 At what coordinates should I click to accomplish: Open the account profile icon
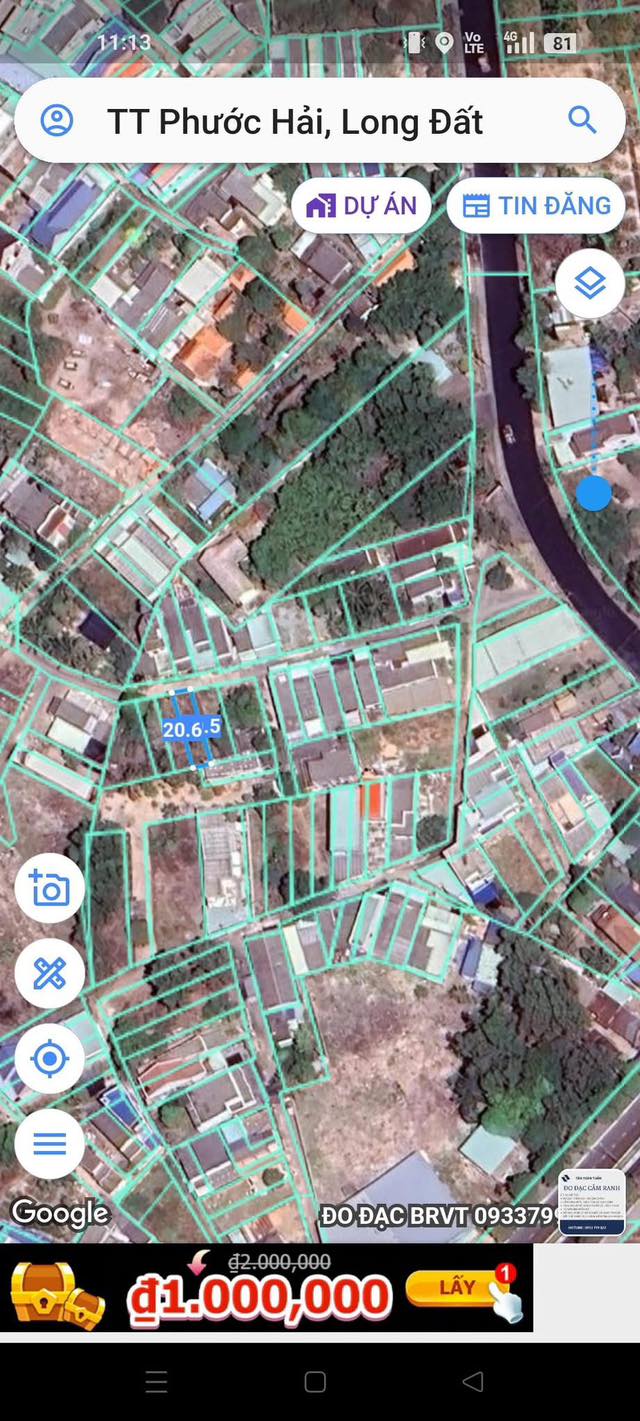coord(57,121)
